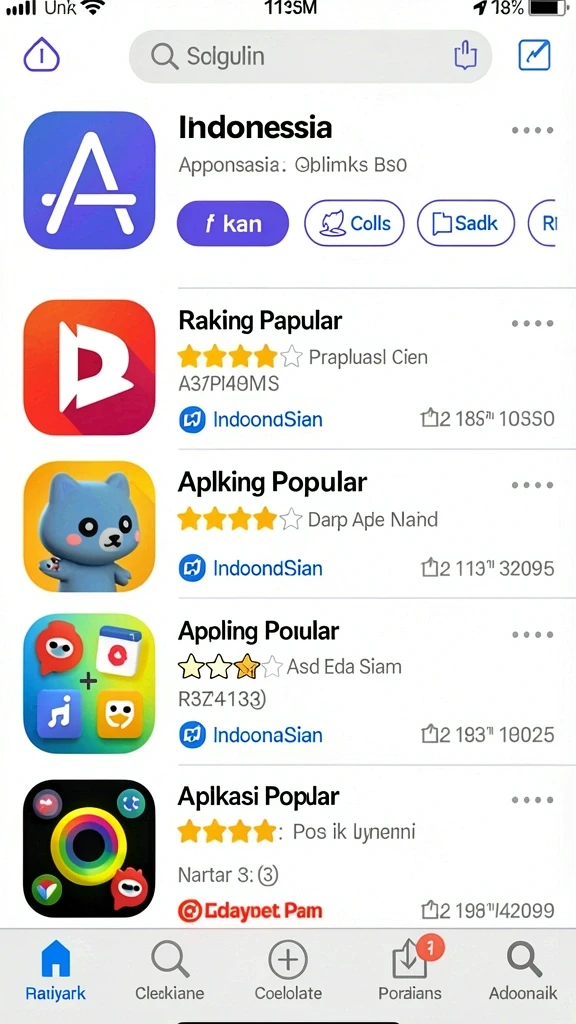
Task: Switch to the Coelolate tab
Action: (288, 971)
